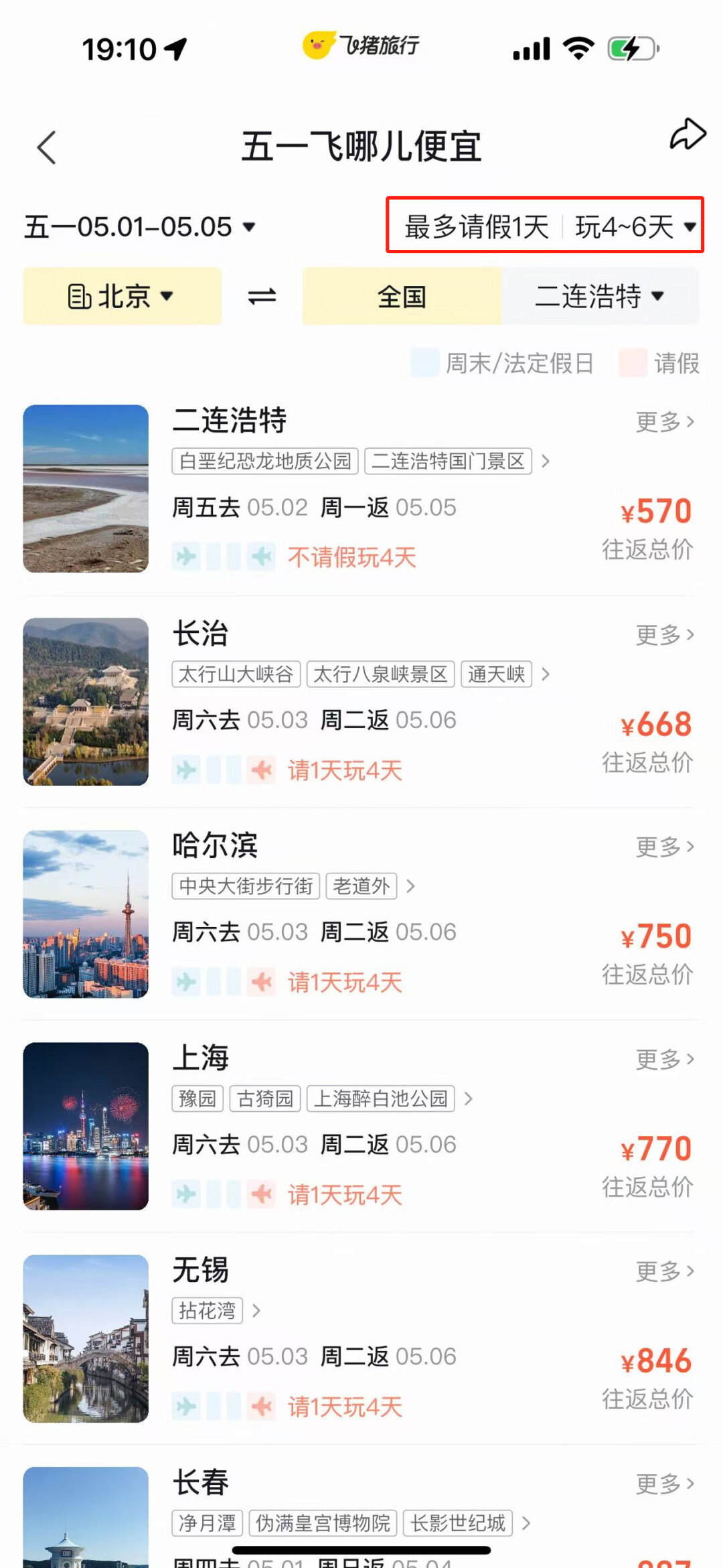
Task: Swap departure and destination cities
Action: pos(262,296)
